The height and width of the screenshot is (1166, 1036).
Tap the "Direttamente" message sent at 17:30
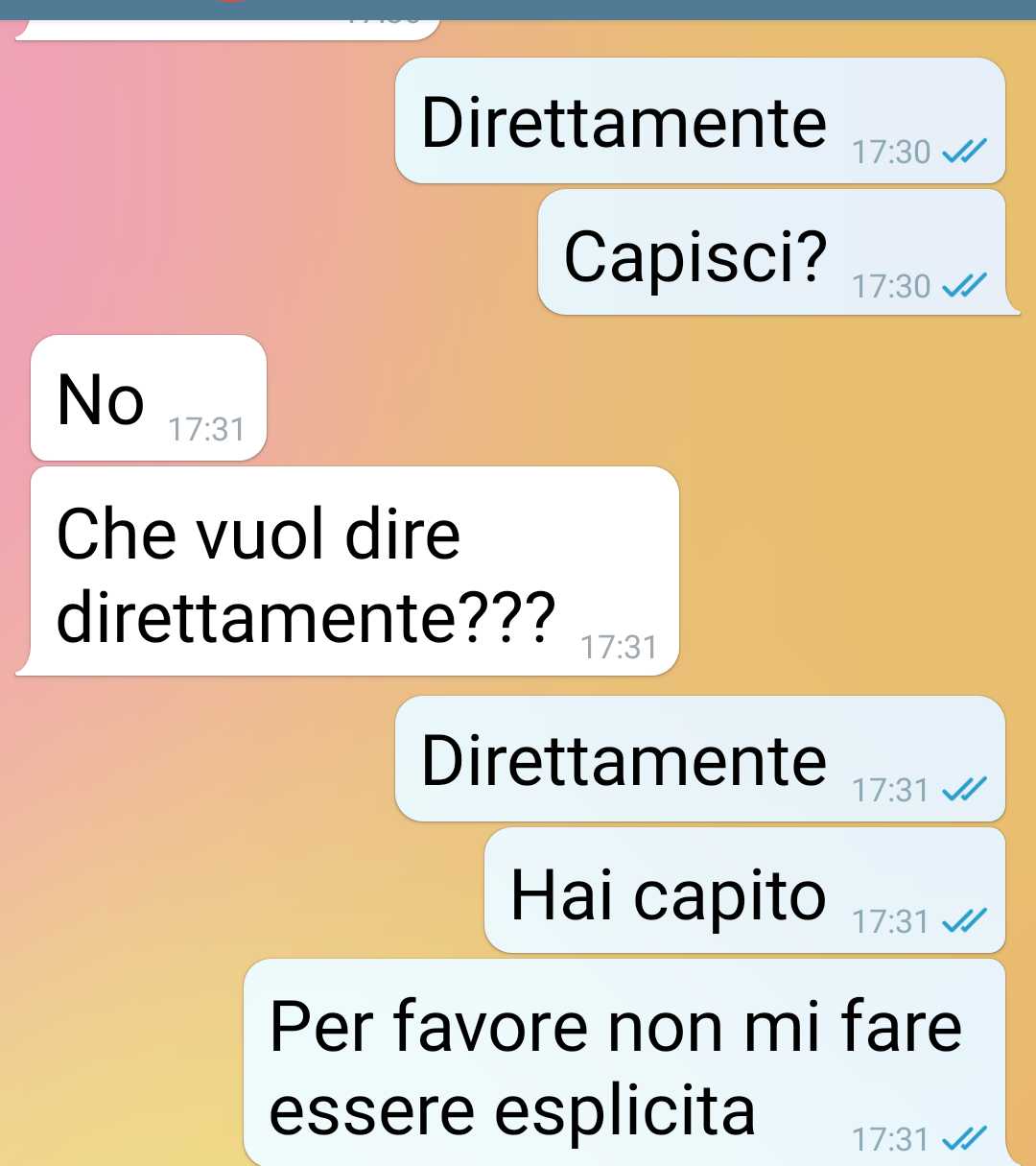pyautogui.click(x=699, y=121)
